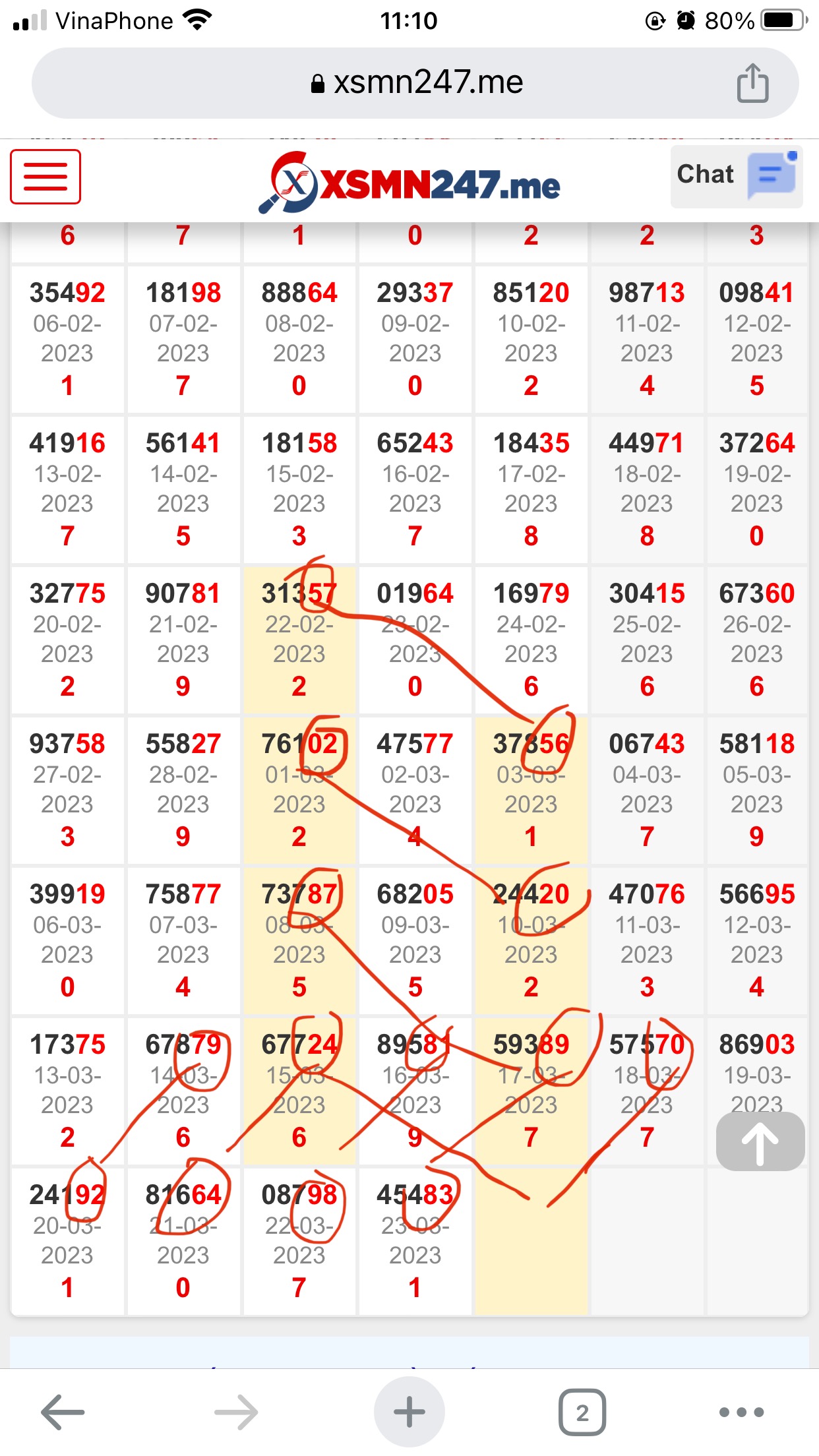Open the hamburger menu
The height and width of the screenshot is (1456, 819).
pyautogui.click(x=45, y=177)
